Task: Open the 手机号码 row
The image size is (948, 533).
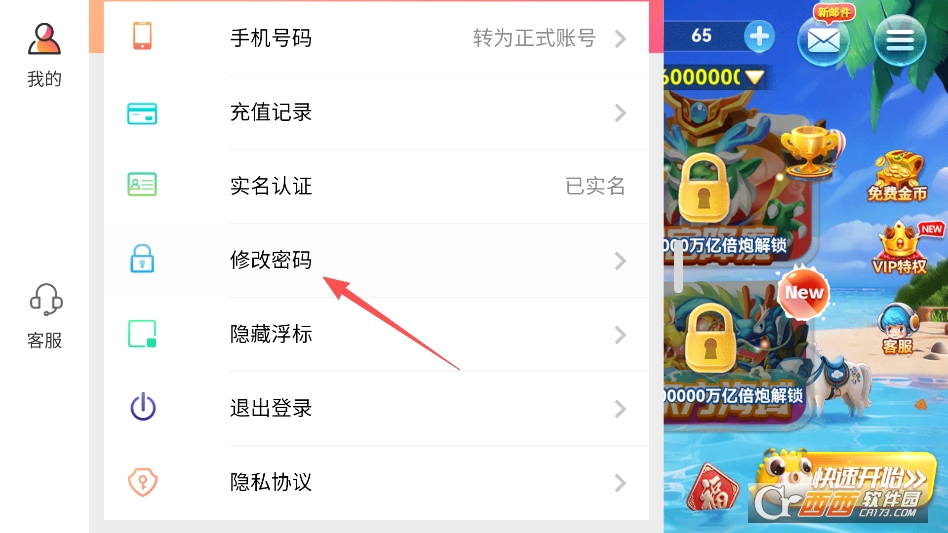Action: [x=376, y=39]
